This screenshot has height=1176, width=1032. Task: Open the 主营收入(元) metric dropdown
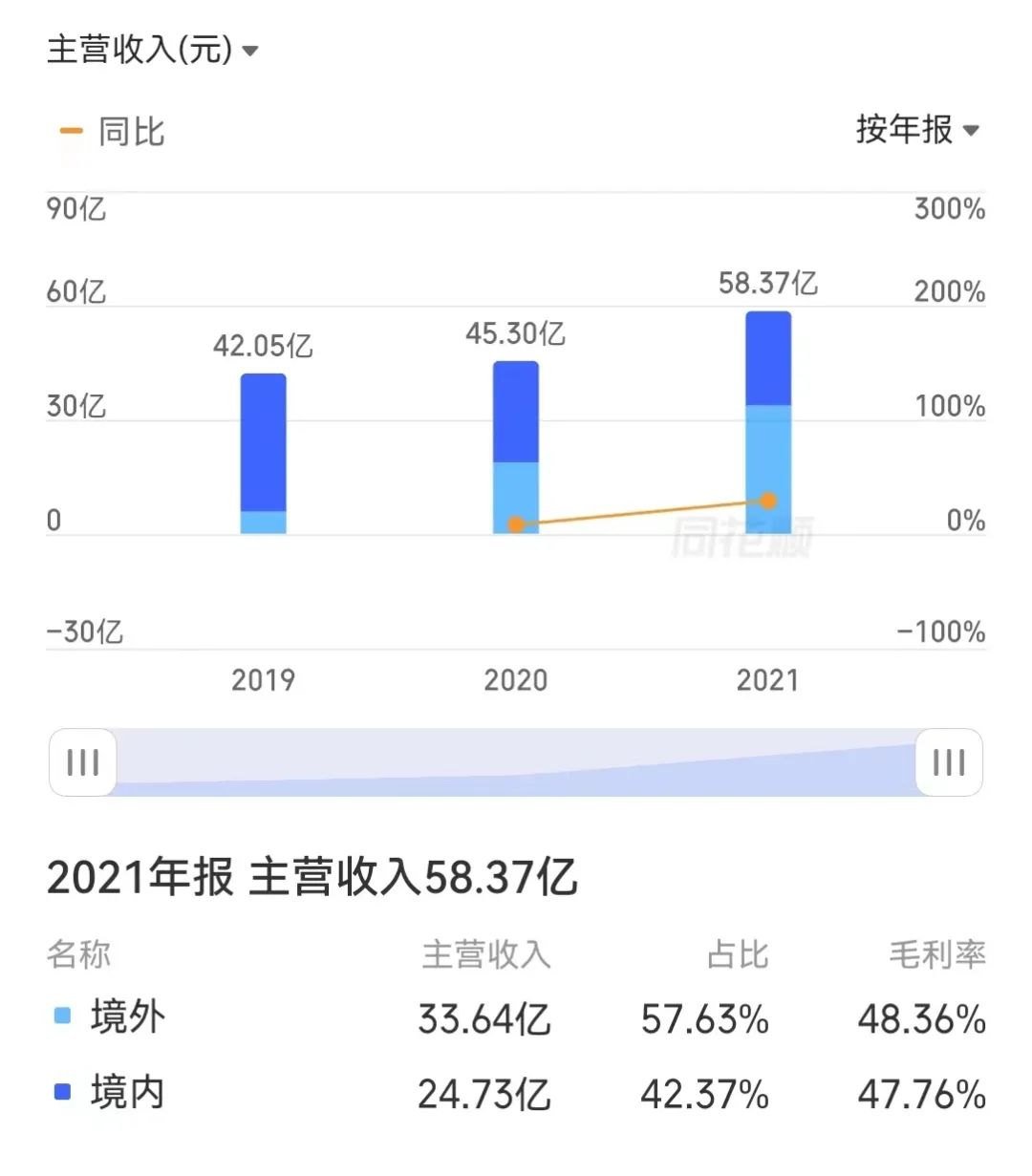tap(153, 50)
